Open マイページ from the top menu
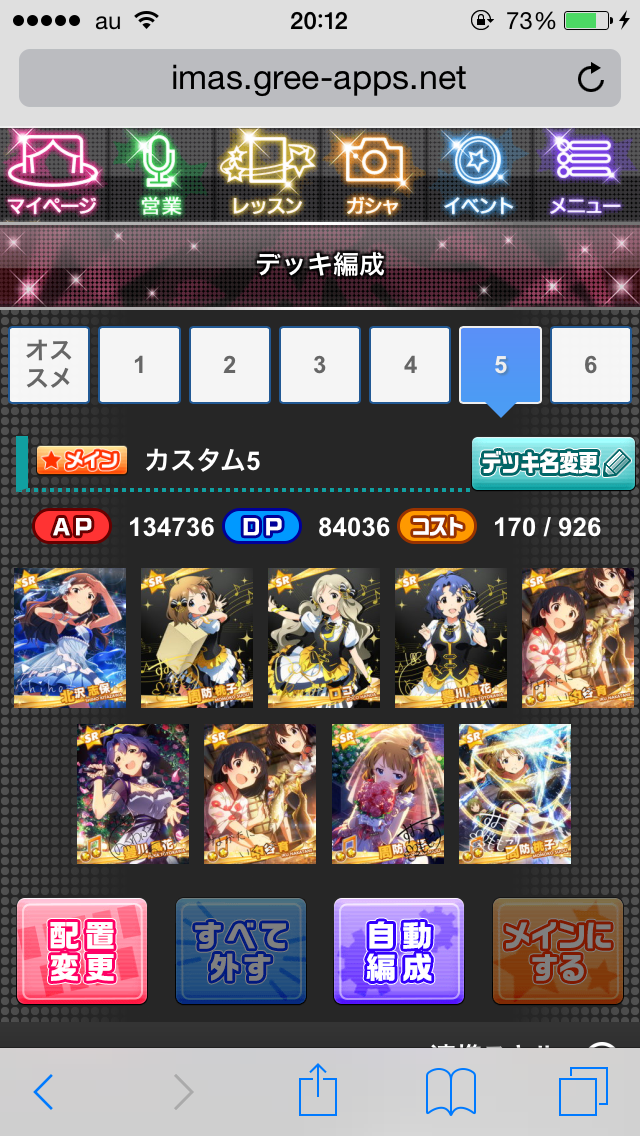Viewport: 640px width, 1136px height. (52, 176)
